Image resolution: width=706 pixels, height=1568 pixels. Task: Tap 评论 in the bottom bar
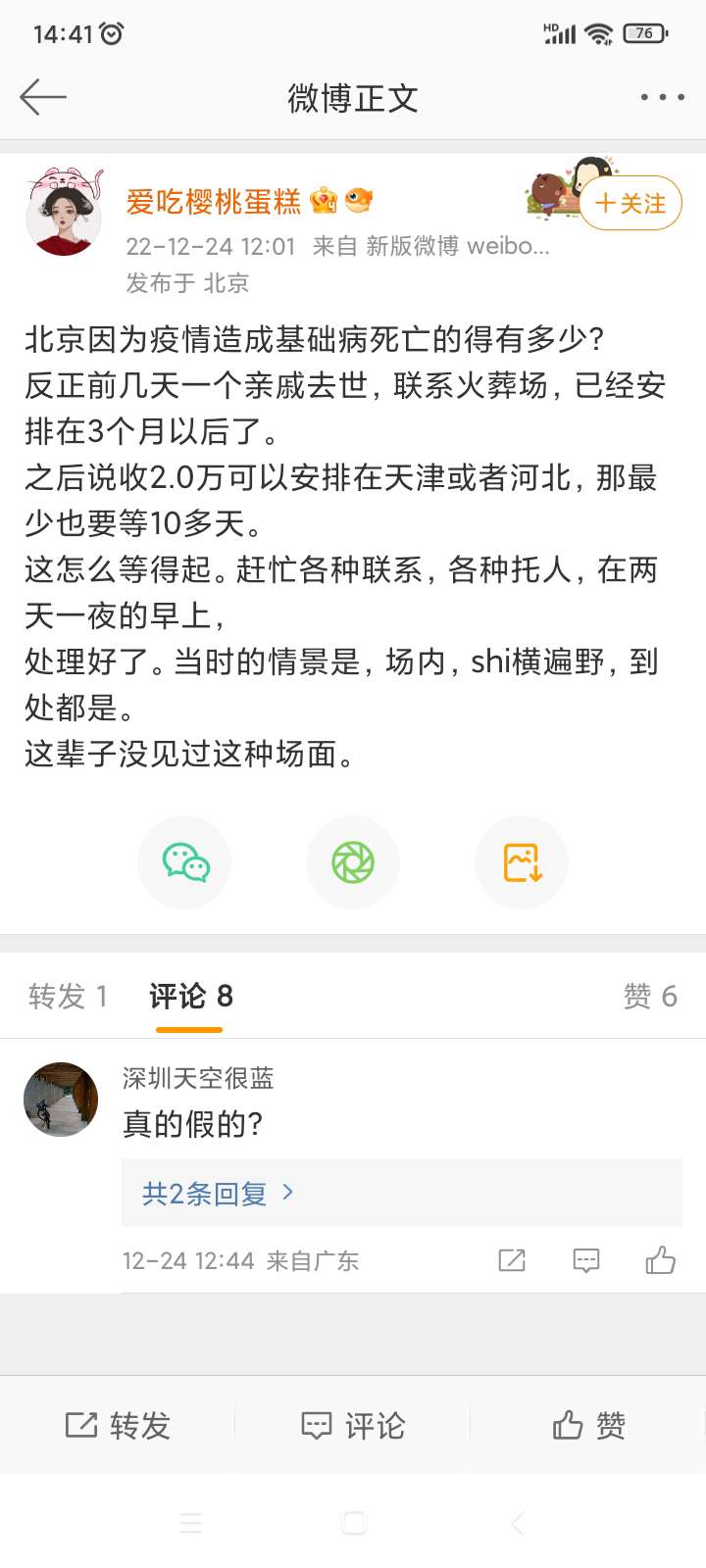click(x=353, y=1425)
